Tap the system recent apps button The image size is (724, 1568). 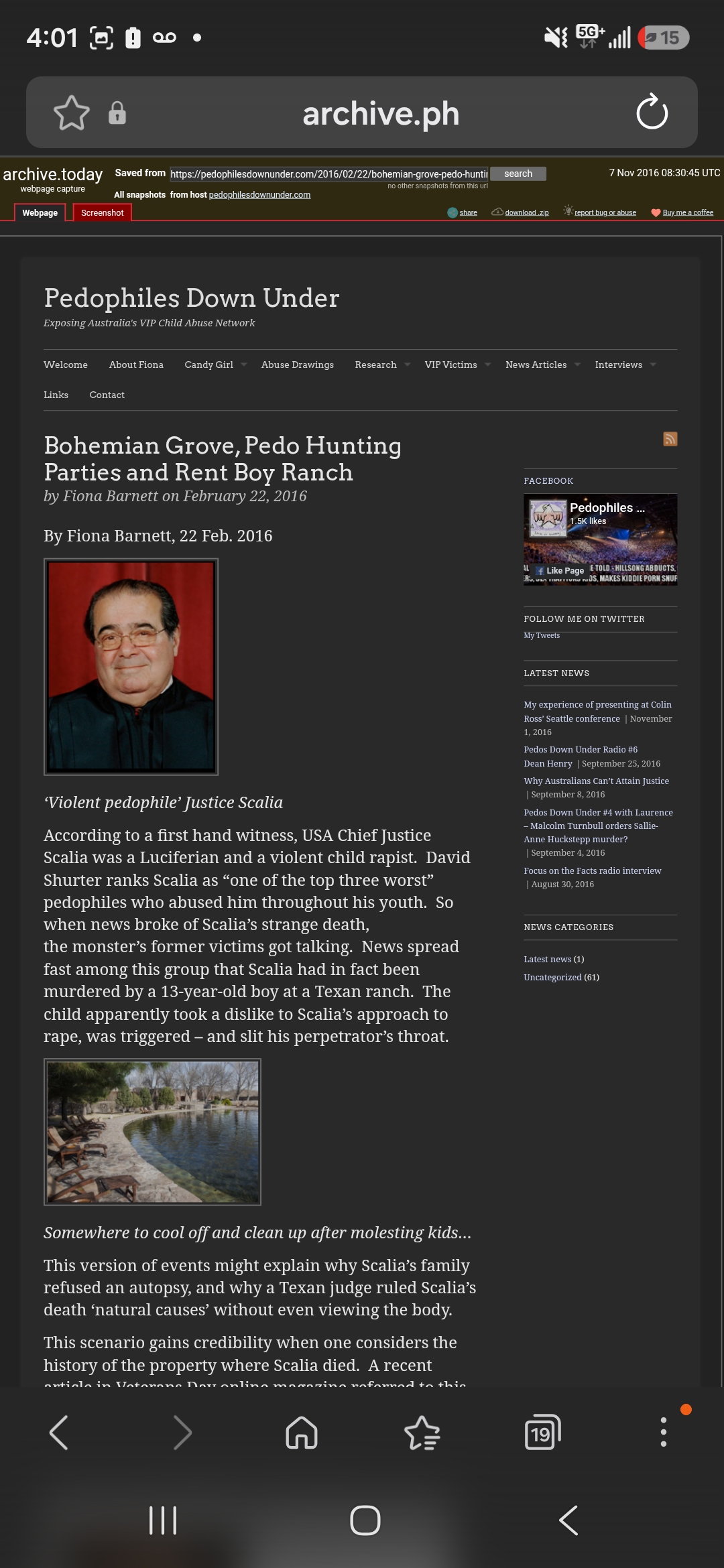[163, 1520]
